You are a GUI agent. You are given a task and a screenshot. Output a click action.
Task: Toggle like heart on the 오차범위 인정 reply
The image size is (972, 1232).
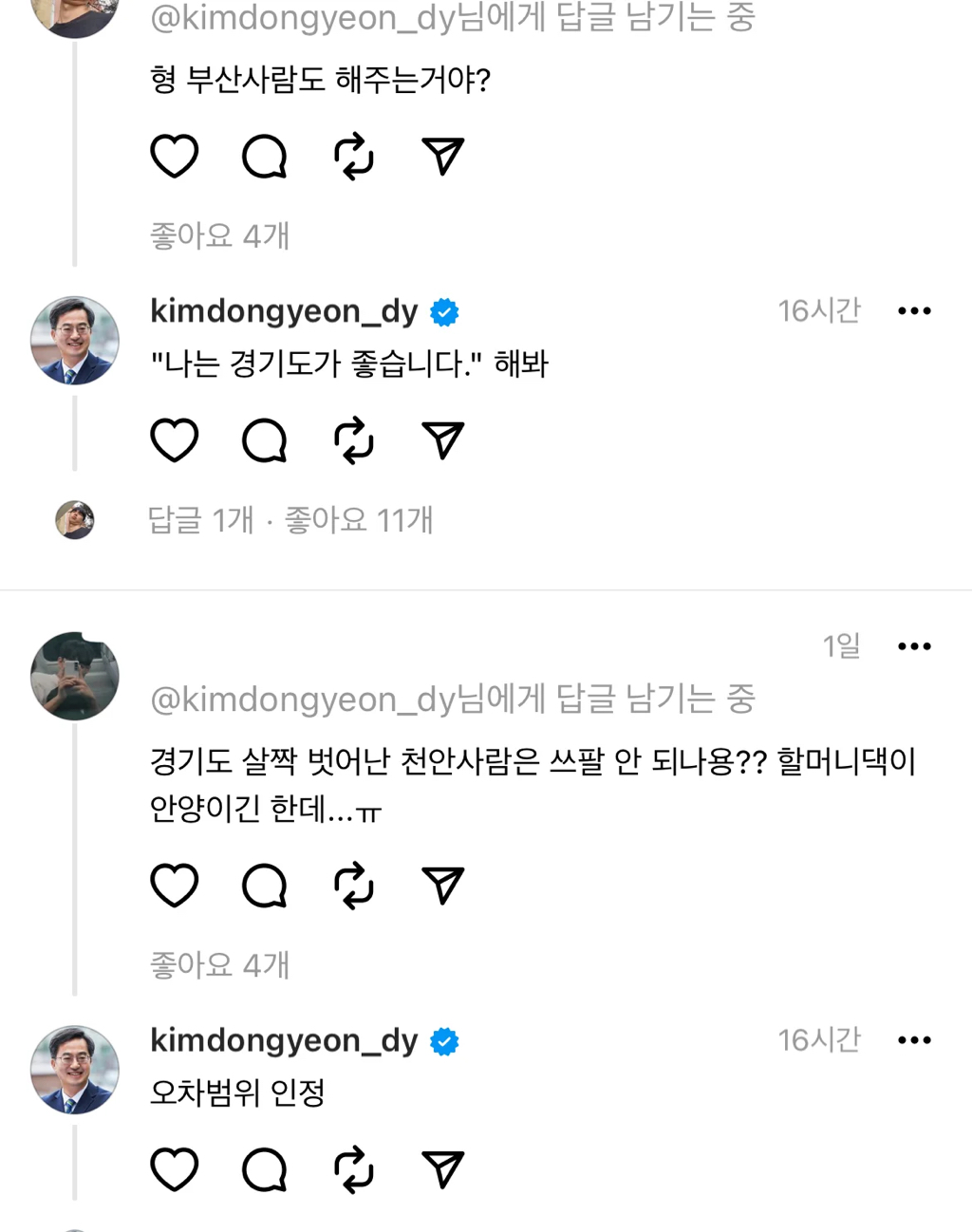point(174,1168)
